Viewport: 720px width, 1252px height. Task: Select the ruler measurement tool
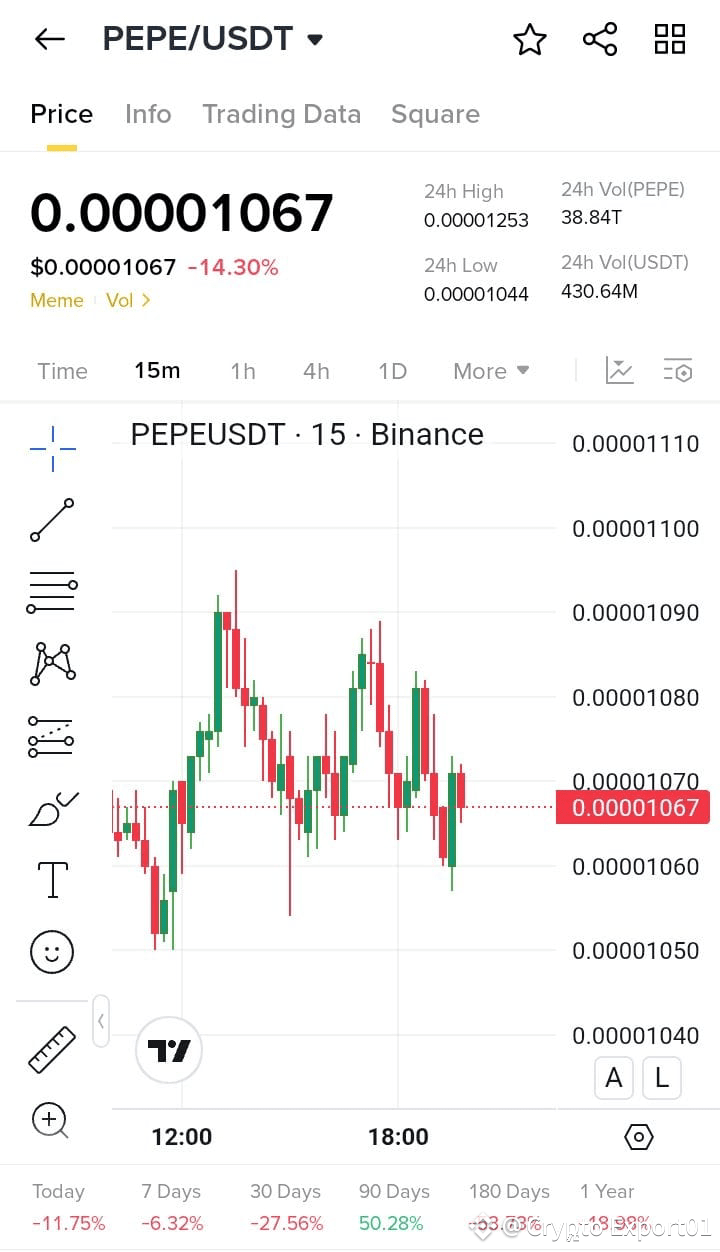pyautogui.click(x=50, y=1050)
